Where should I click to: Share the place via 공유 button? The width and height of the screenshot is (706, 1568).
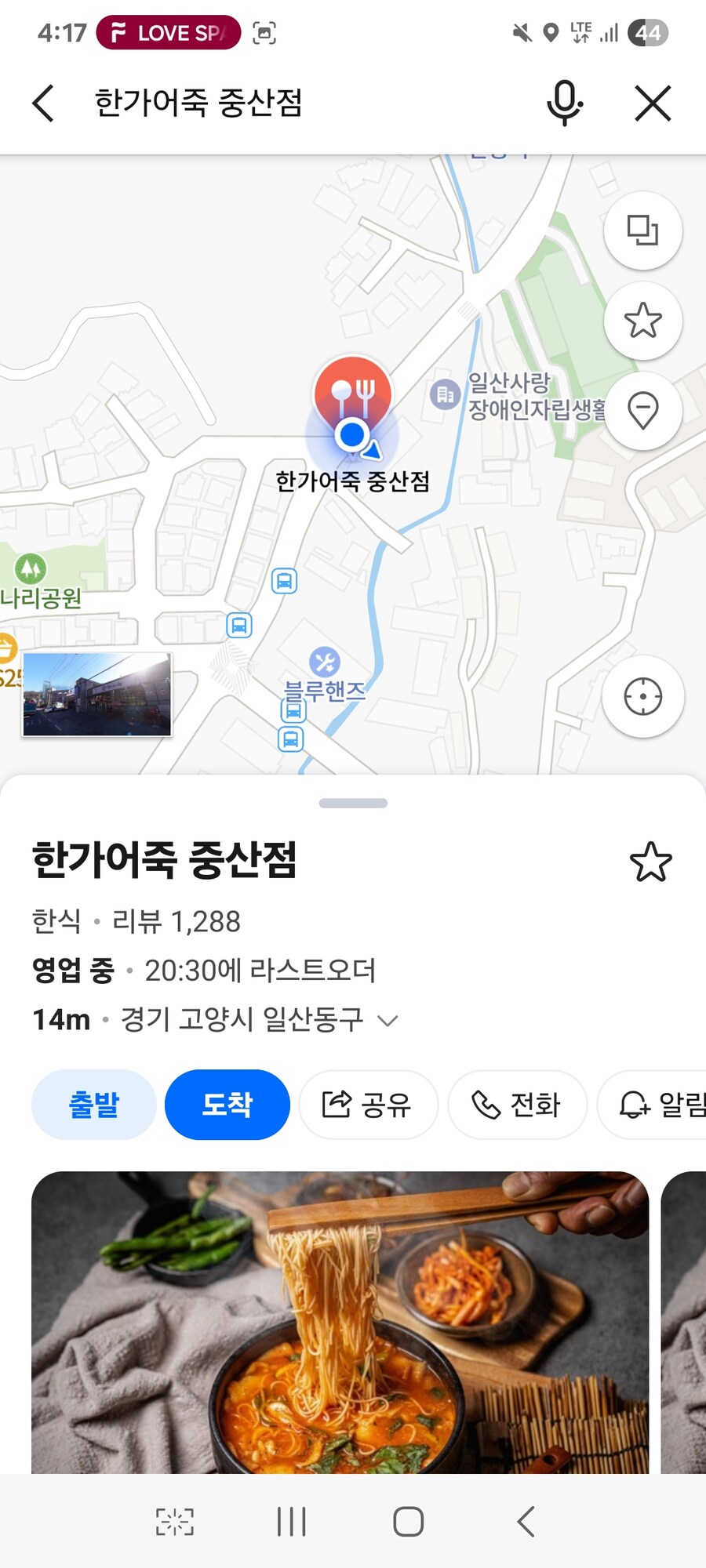click(367, 1105)
